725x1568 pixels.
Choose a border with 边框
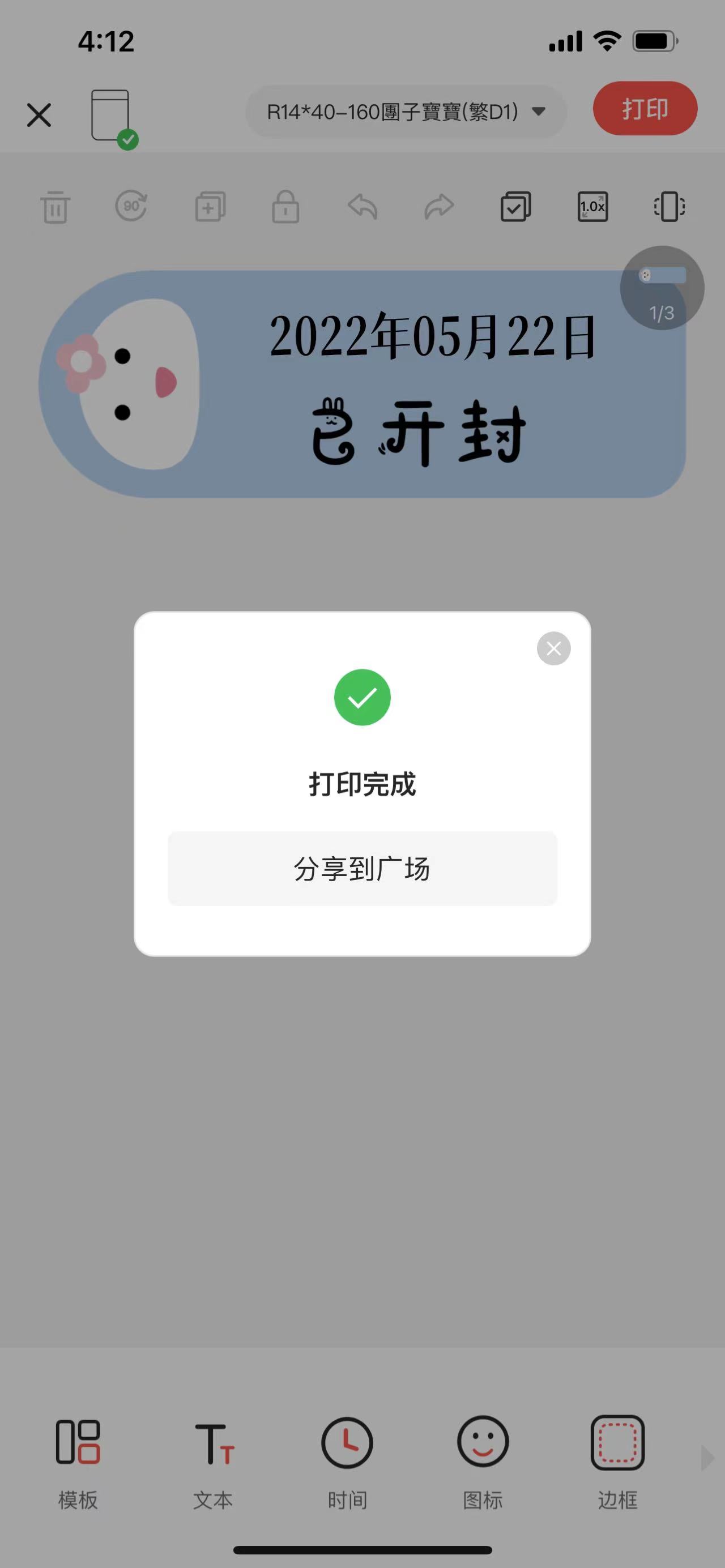pos(617,1460)
